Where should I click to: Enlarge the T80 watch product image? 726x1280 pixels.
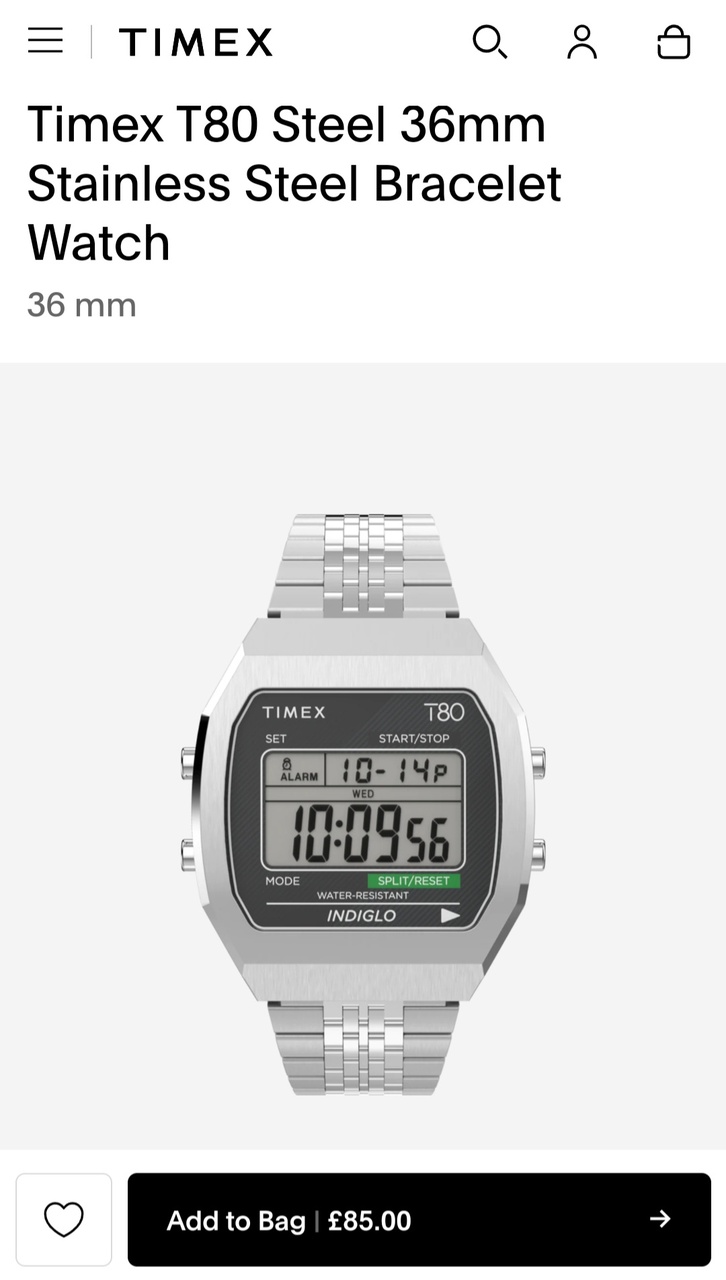point(363,805)
